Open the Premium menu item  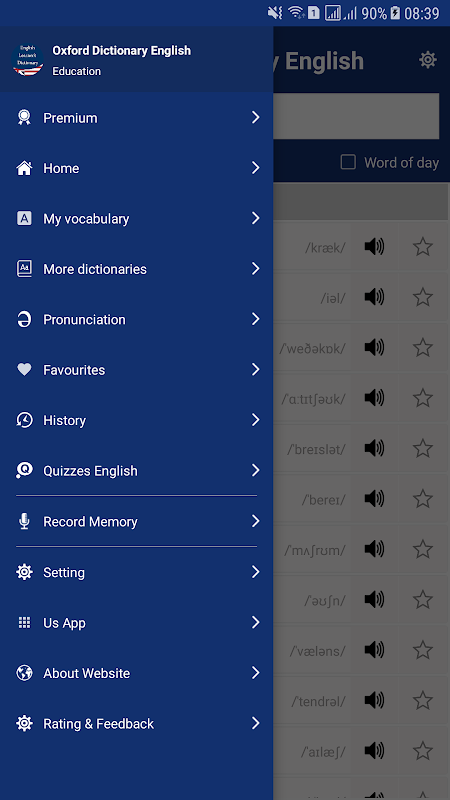pyautogui.click(x=136, y=118)
